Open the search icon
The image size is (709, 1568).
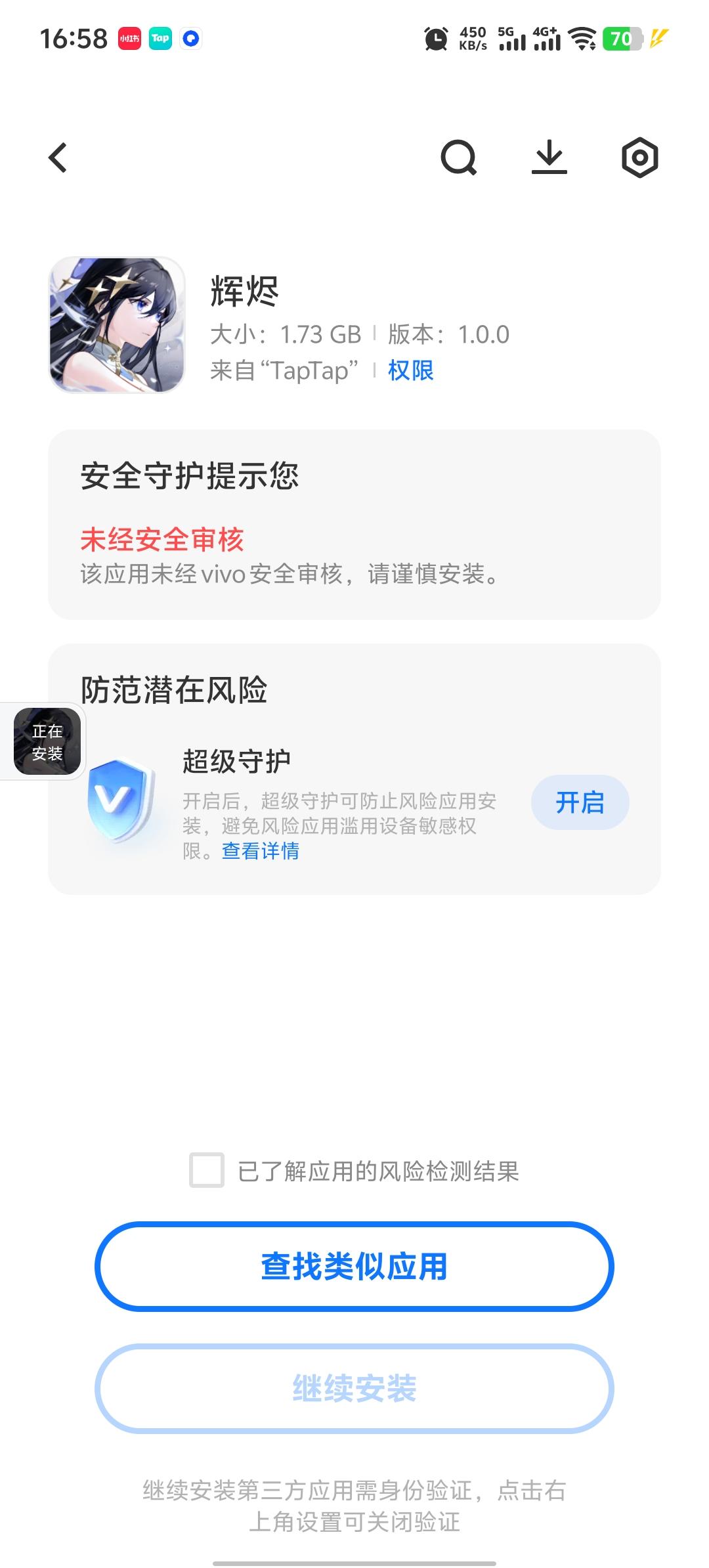pos(458,158)
